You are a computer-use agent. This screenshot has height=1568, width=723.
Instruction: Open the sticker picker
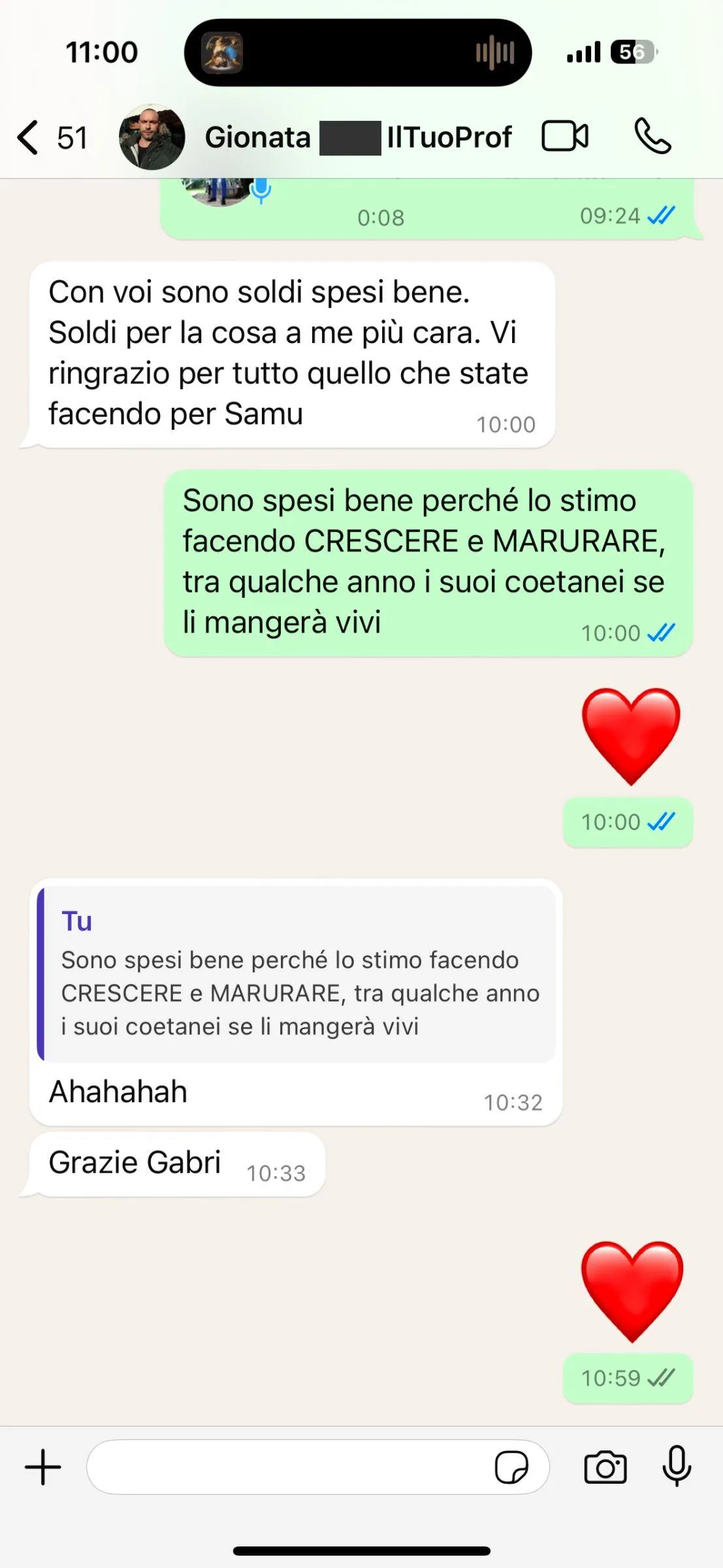511,1467
